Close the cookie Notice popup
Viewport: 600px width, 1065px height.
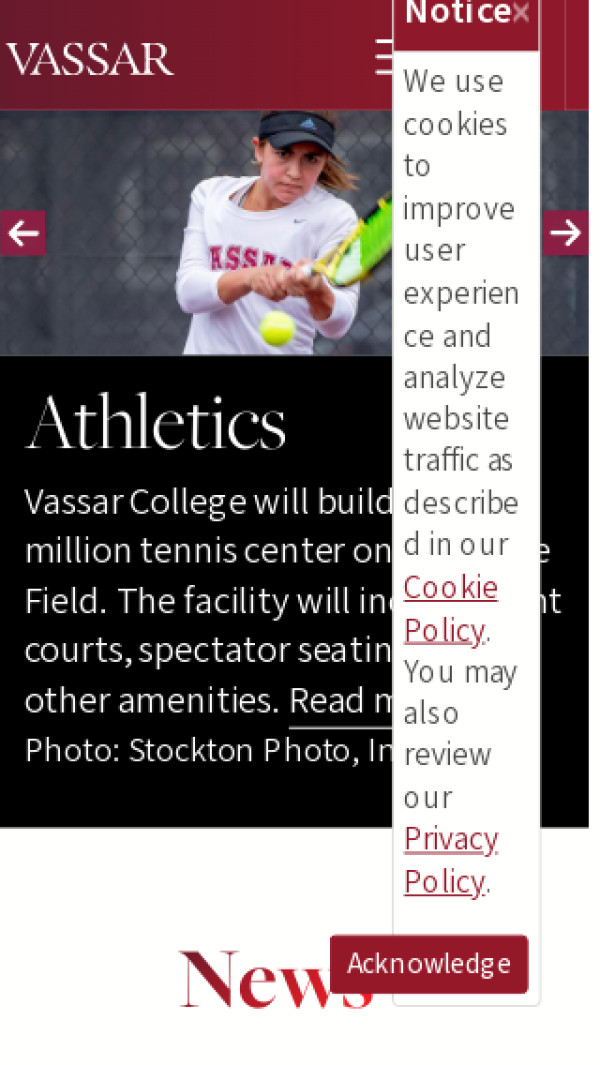coord(520,13)
